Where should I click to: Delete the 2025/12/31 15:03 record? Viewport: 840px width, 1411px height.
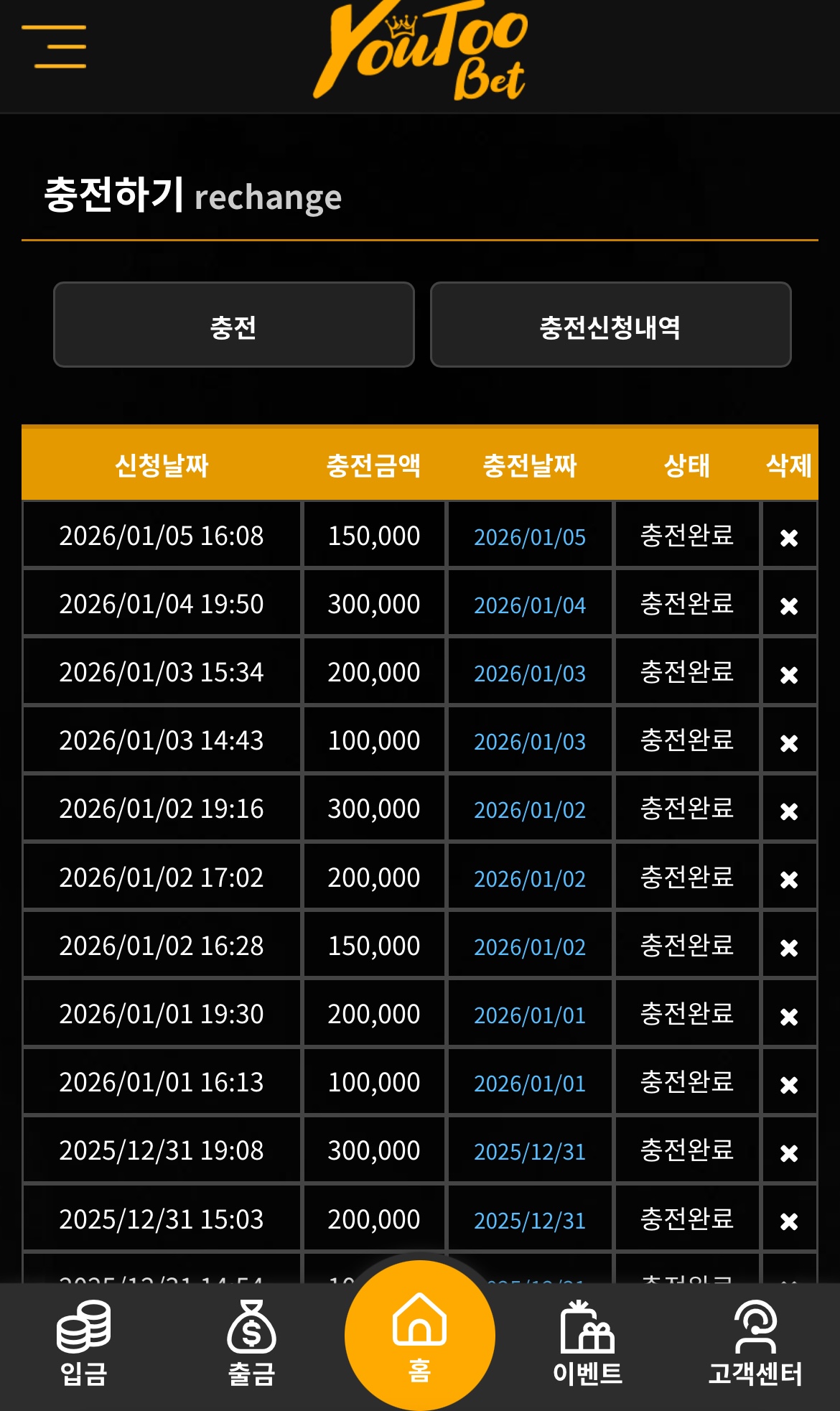789,1221
